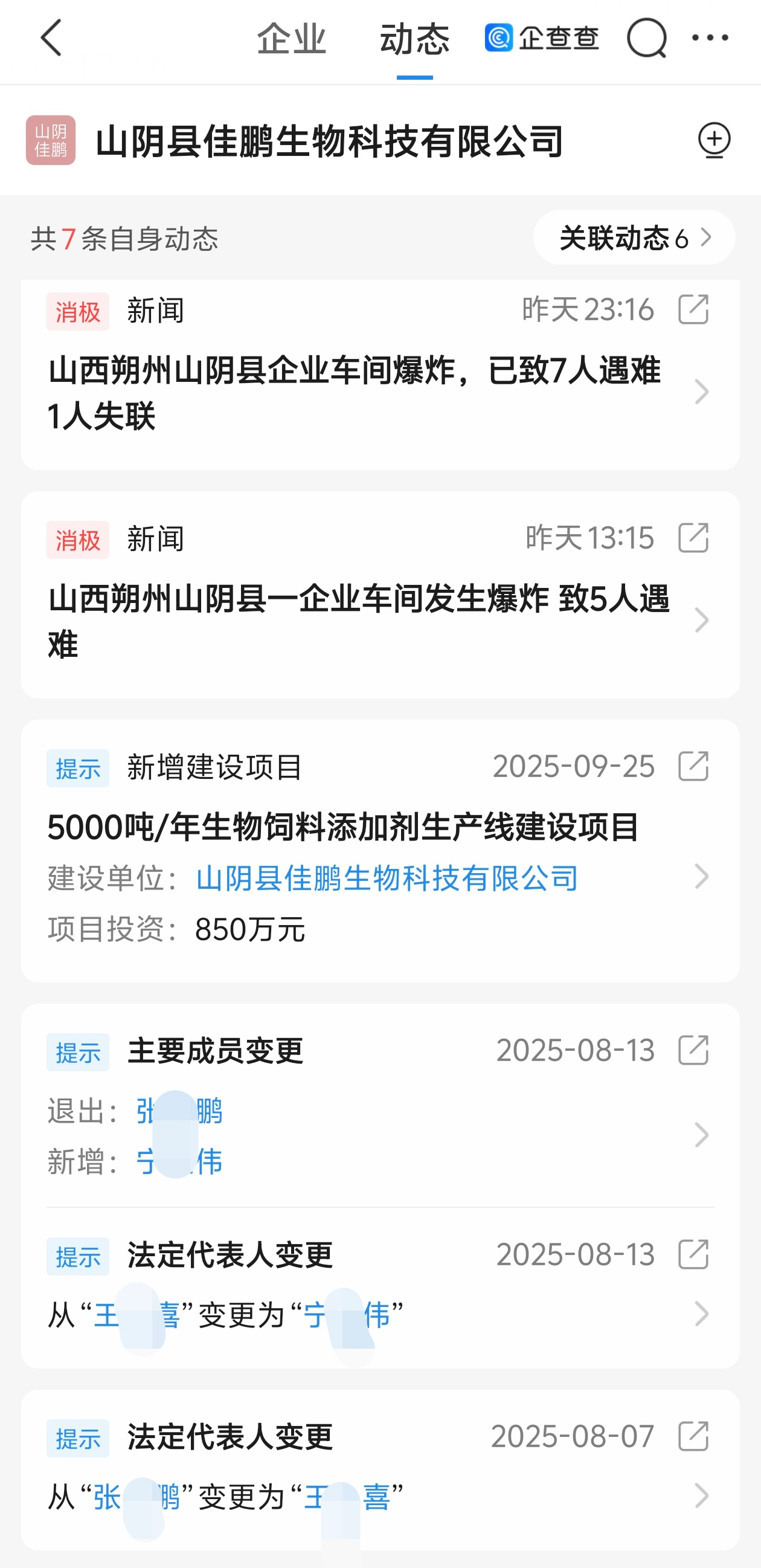761x1568 pixels.
Task: Share the 昨天 13:15 news item
Action: click(693, 538)
